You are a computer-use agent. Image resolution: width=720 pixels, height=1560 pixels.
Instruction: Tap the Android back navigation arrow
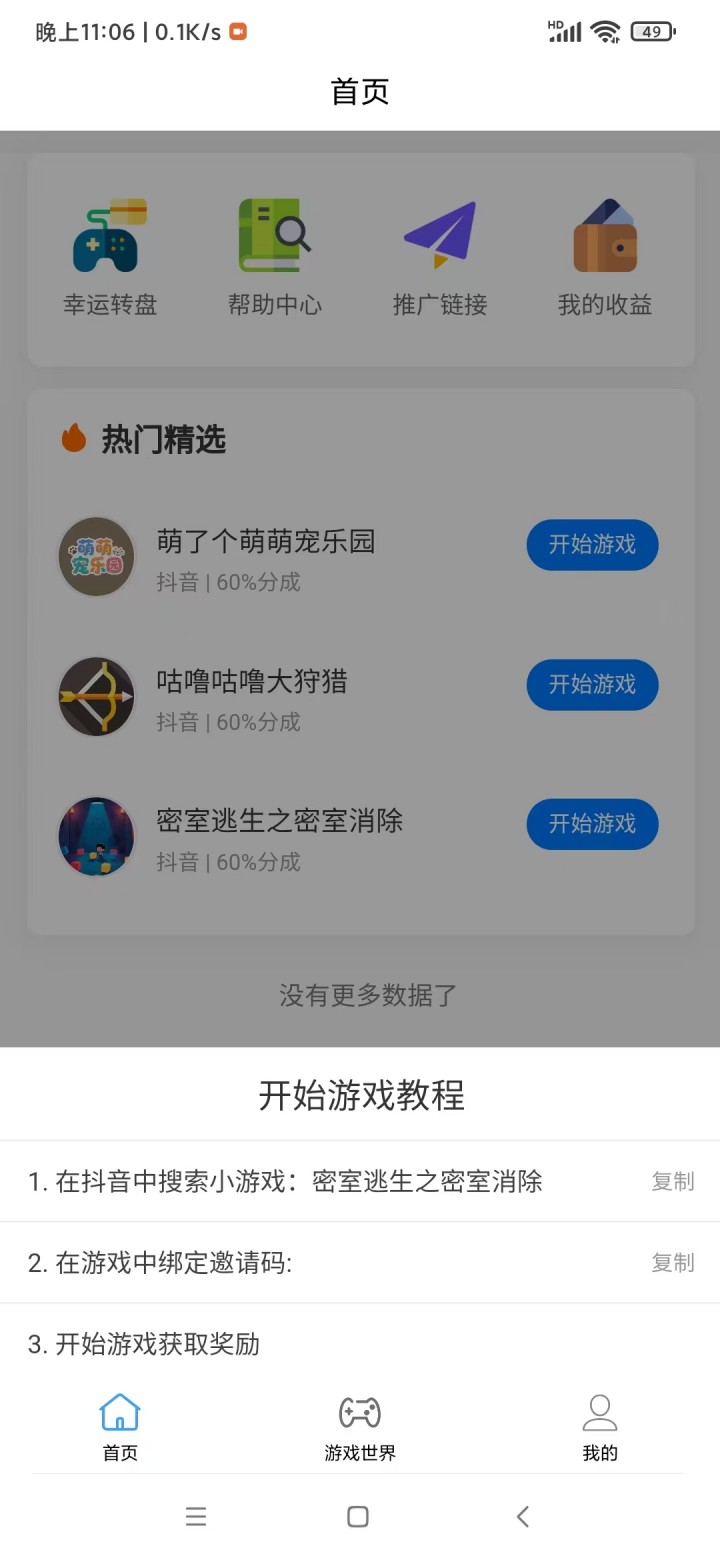click(x=522, y=1516)
